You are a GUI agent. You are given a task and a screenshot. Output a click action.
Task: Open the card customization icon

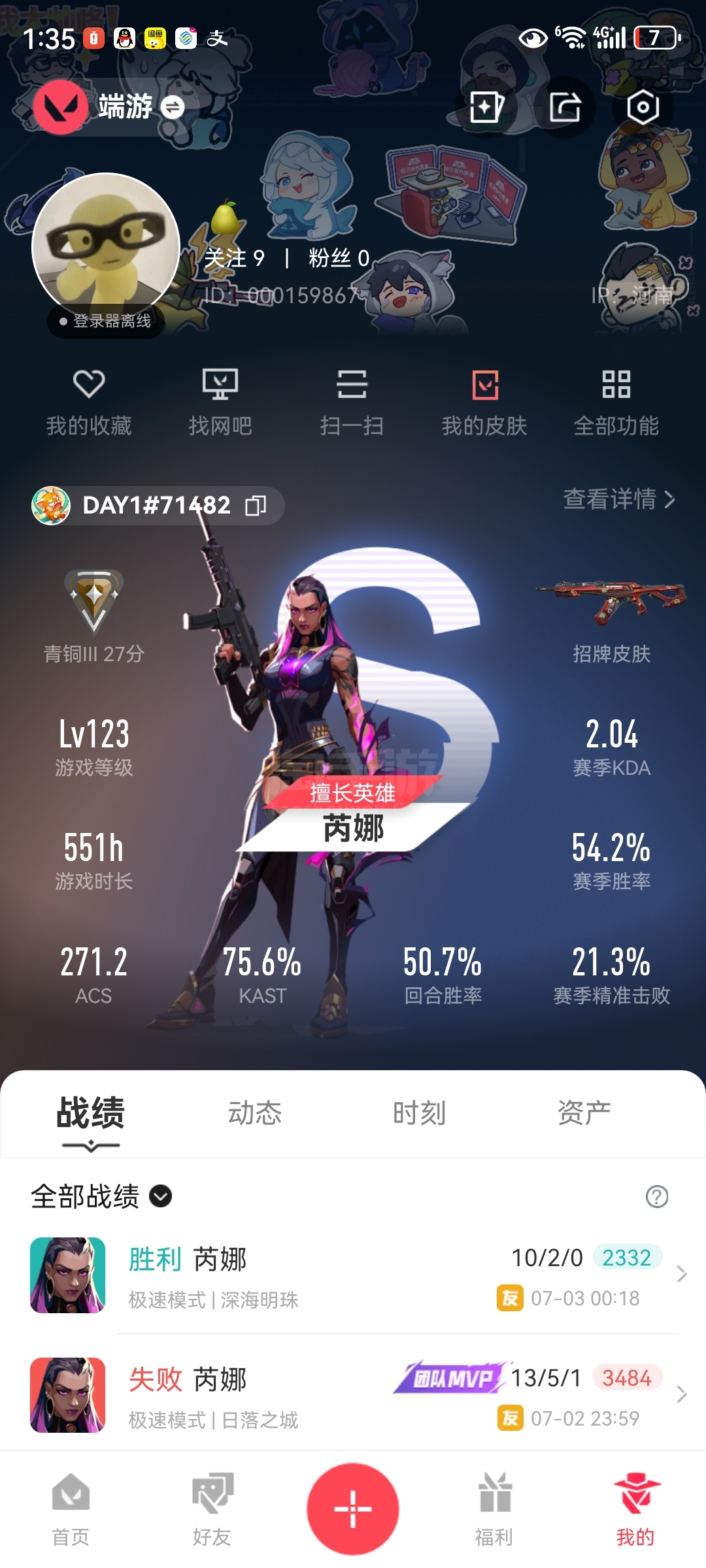pyautogui.click(x=486, y=107)
